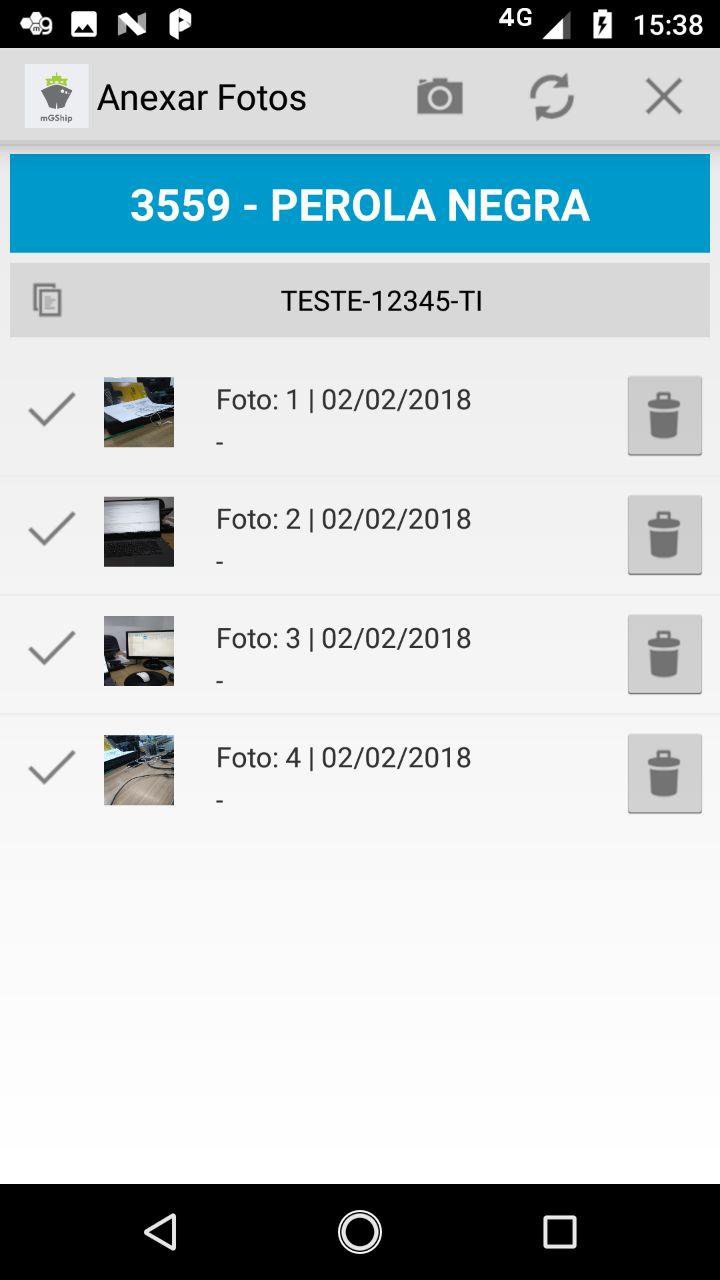Open the camera to take a photo
720x1280 pixels.
439,97
